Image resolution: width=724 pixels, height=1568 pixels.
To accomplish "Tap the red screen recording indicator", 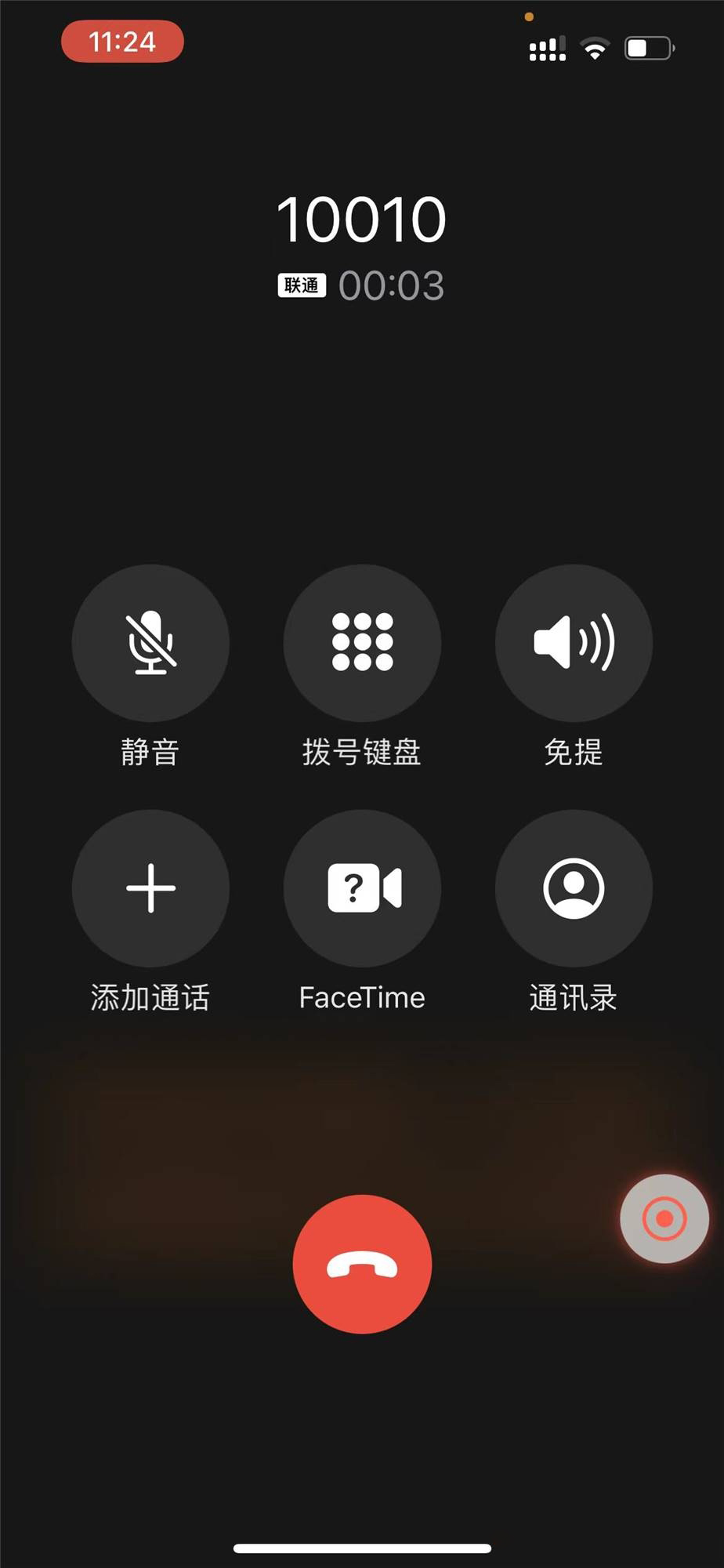I will 663,1218.
